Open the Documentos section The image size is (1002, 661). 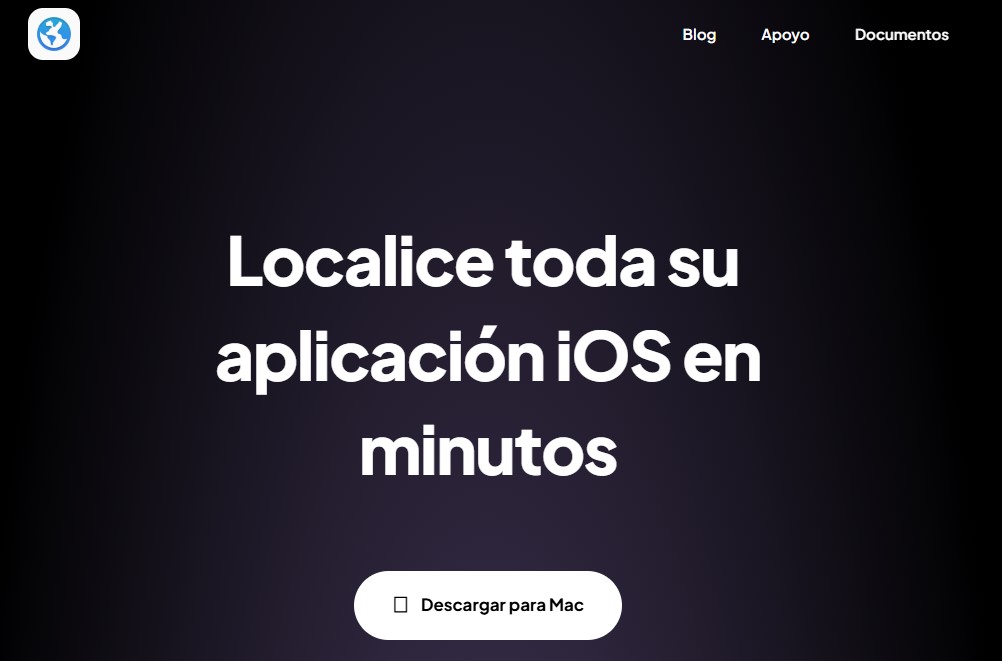click(x=901, y=35)
